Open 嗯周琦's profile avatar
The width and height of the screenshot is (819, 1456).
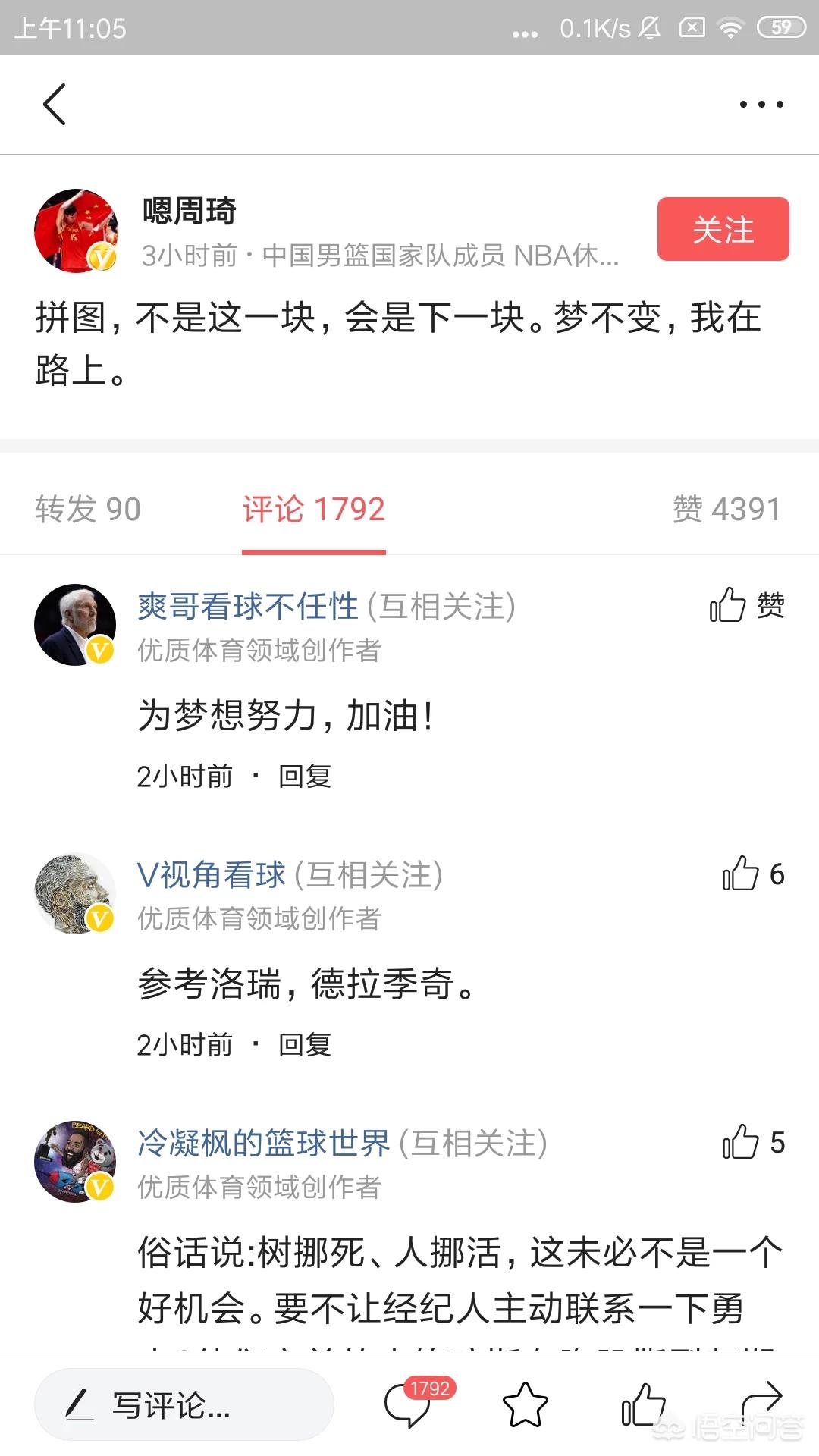coord(76,231)
